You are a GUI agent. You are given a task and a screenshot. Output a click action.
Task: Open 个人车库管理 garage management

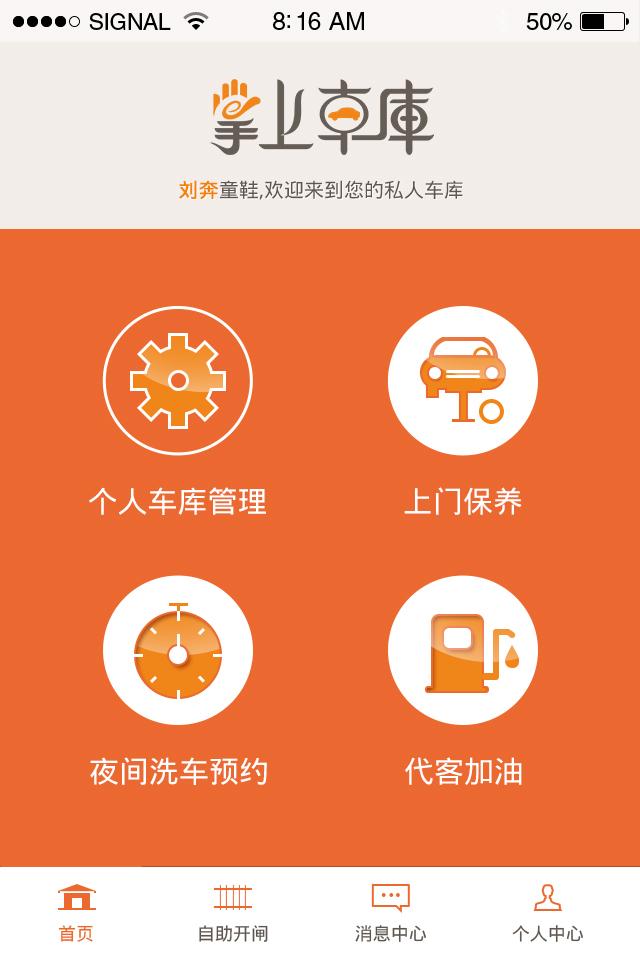178,381
